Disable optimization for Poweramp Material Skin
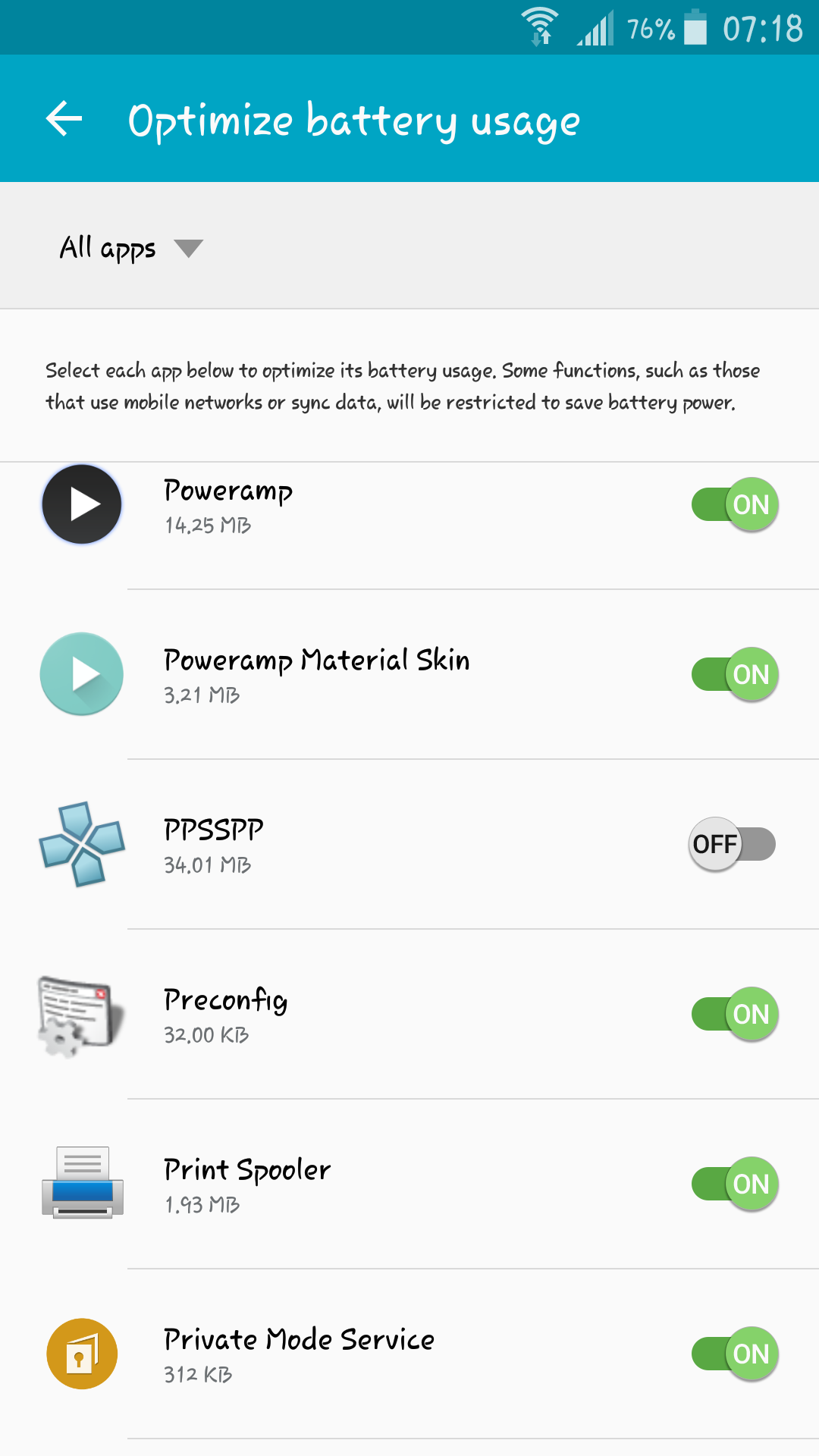819x1456 pixels. 734,674
